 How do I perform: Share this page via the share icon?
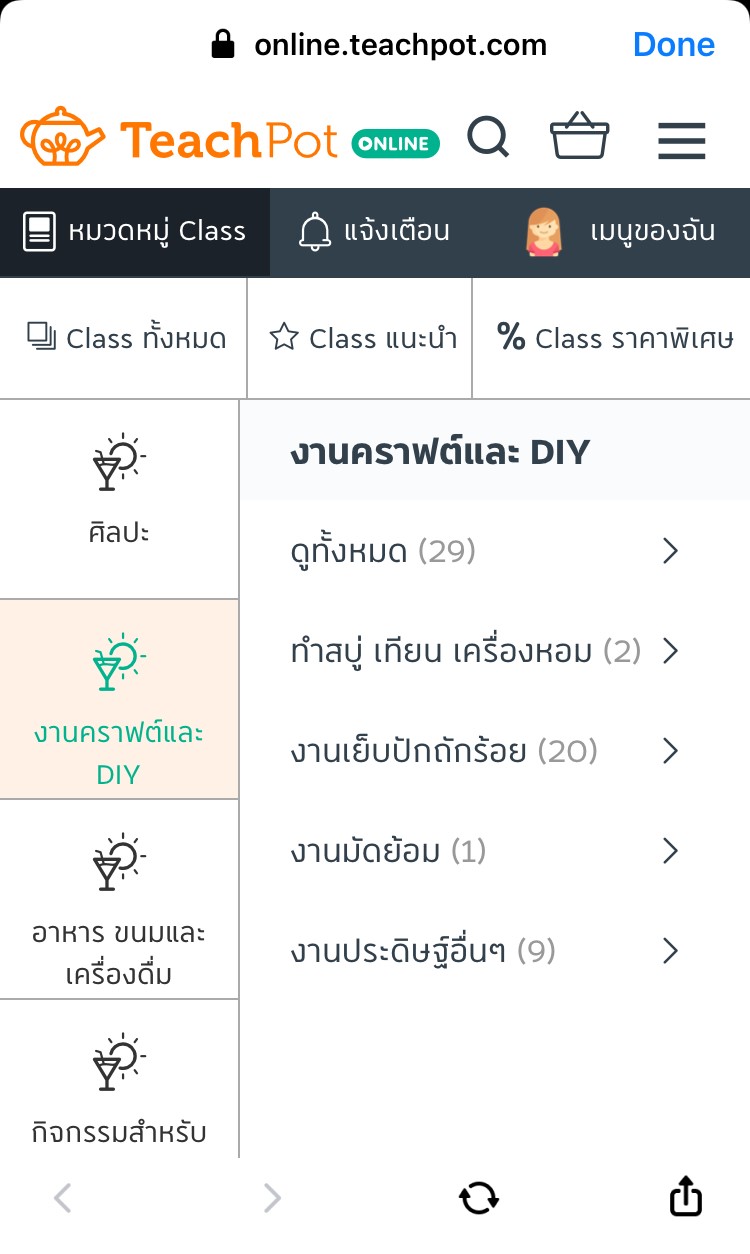685,1195
